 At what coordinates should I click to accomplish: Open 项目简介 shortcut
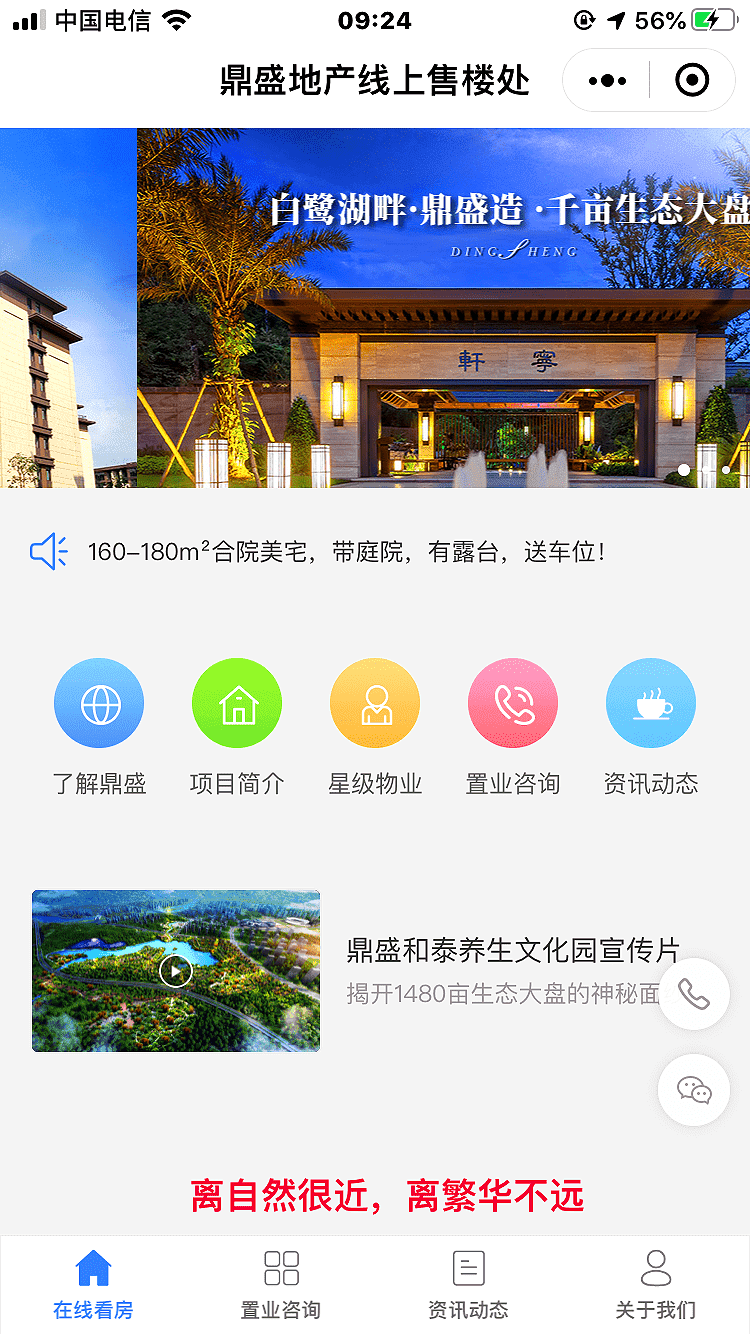pos(237,704)
